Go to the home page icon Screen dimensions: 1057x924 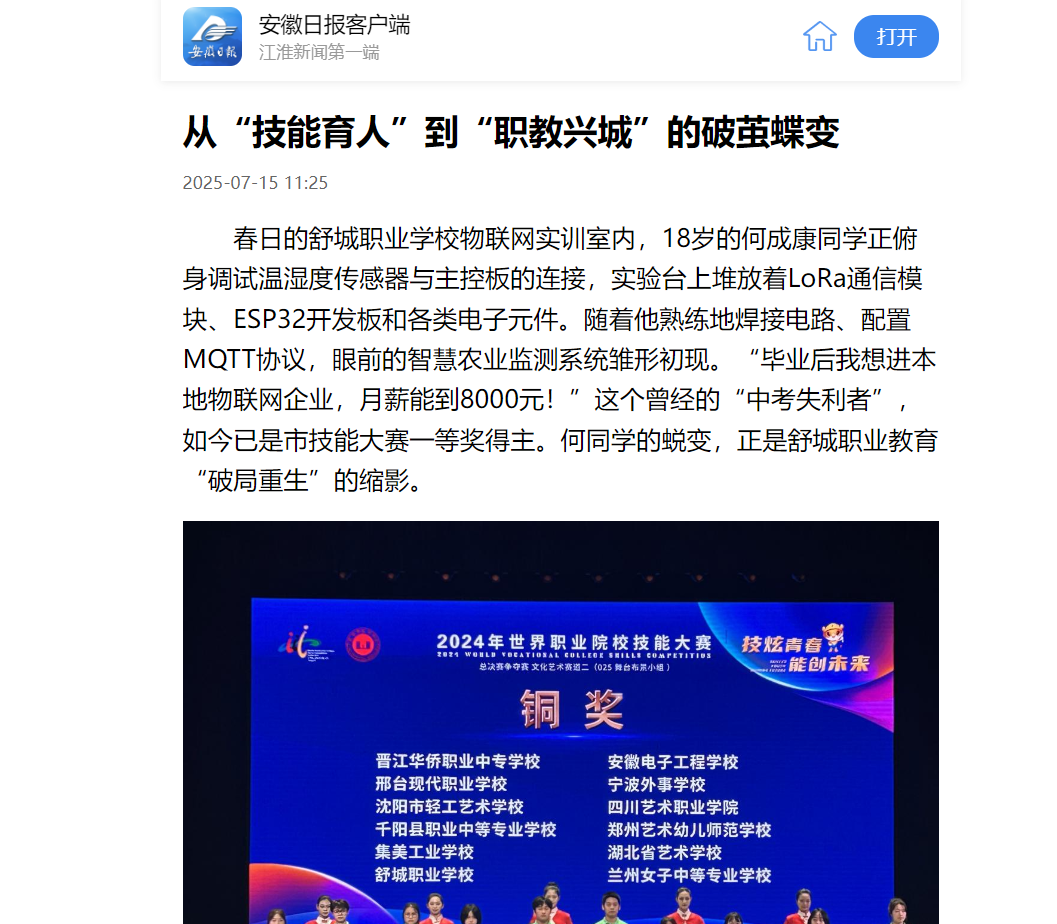tap(819, 37)
